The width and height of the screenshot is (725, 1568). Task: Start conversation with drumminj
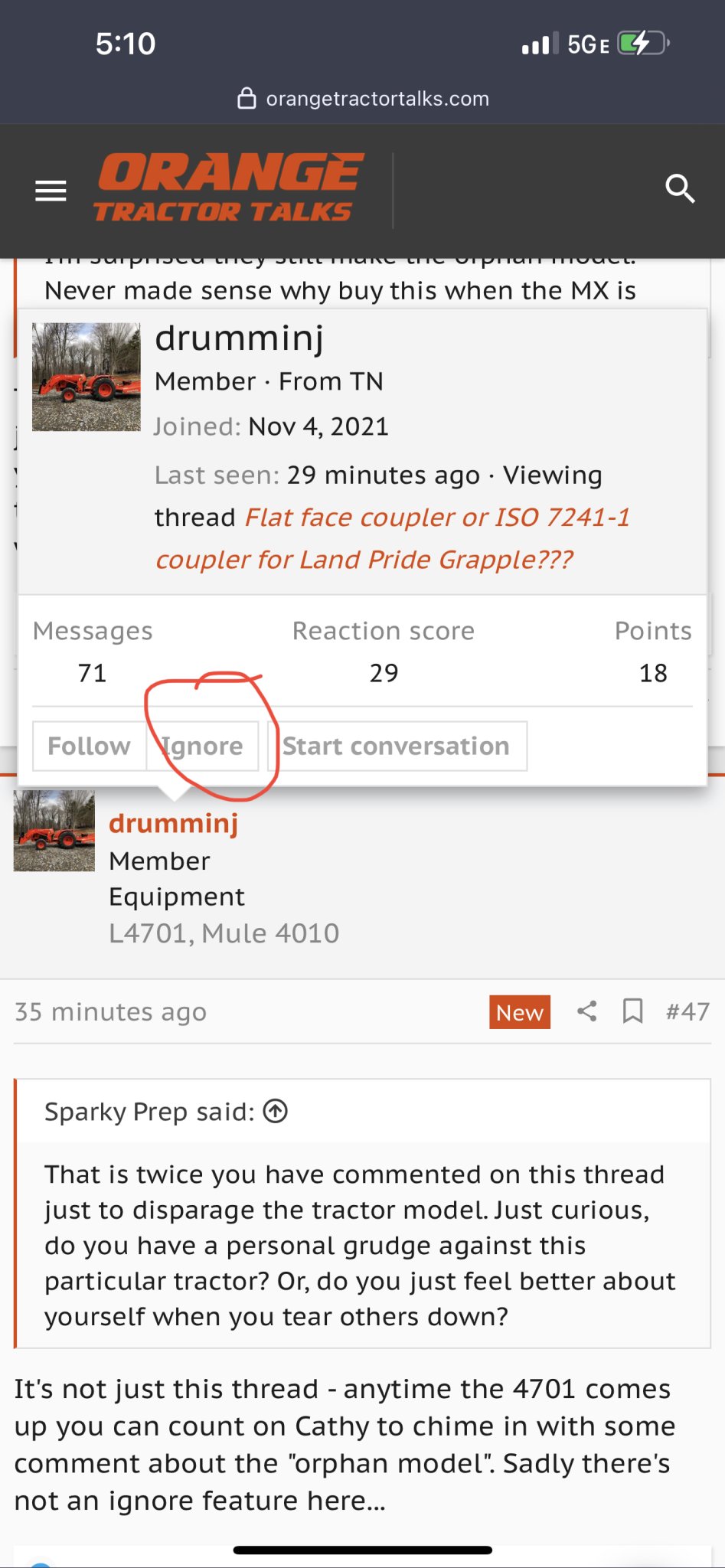click(397, 746)
